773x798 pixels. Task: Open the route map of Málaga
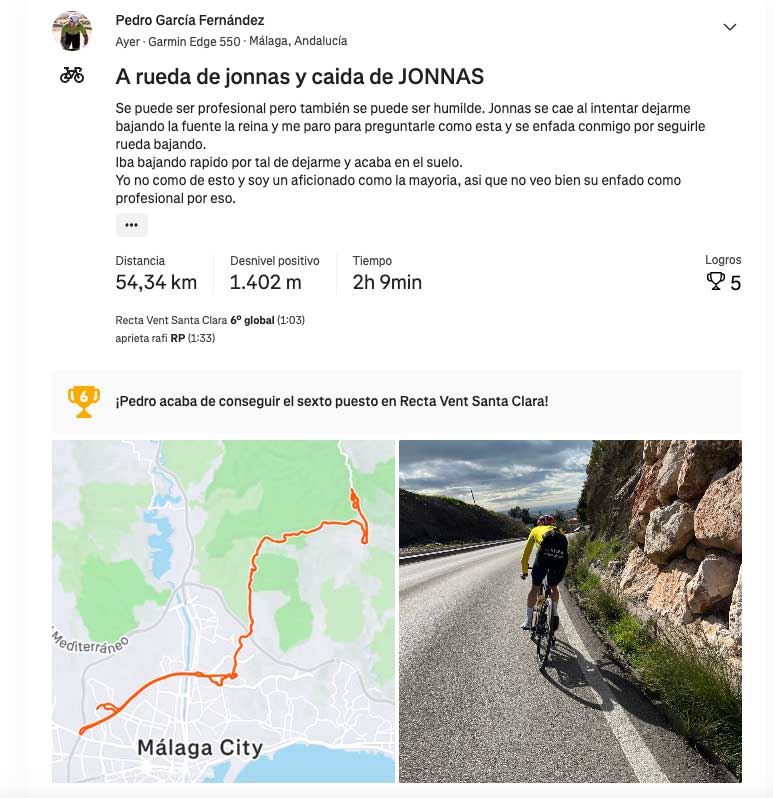(223, 611)
